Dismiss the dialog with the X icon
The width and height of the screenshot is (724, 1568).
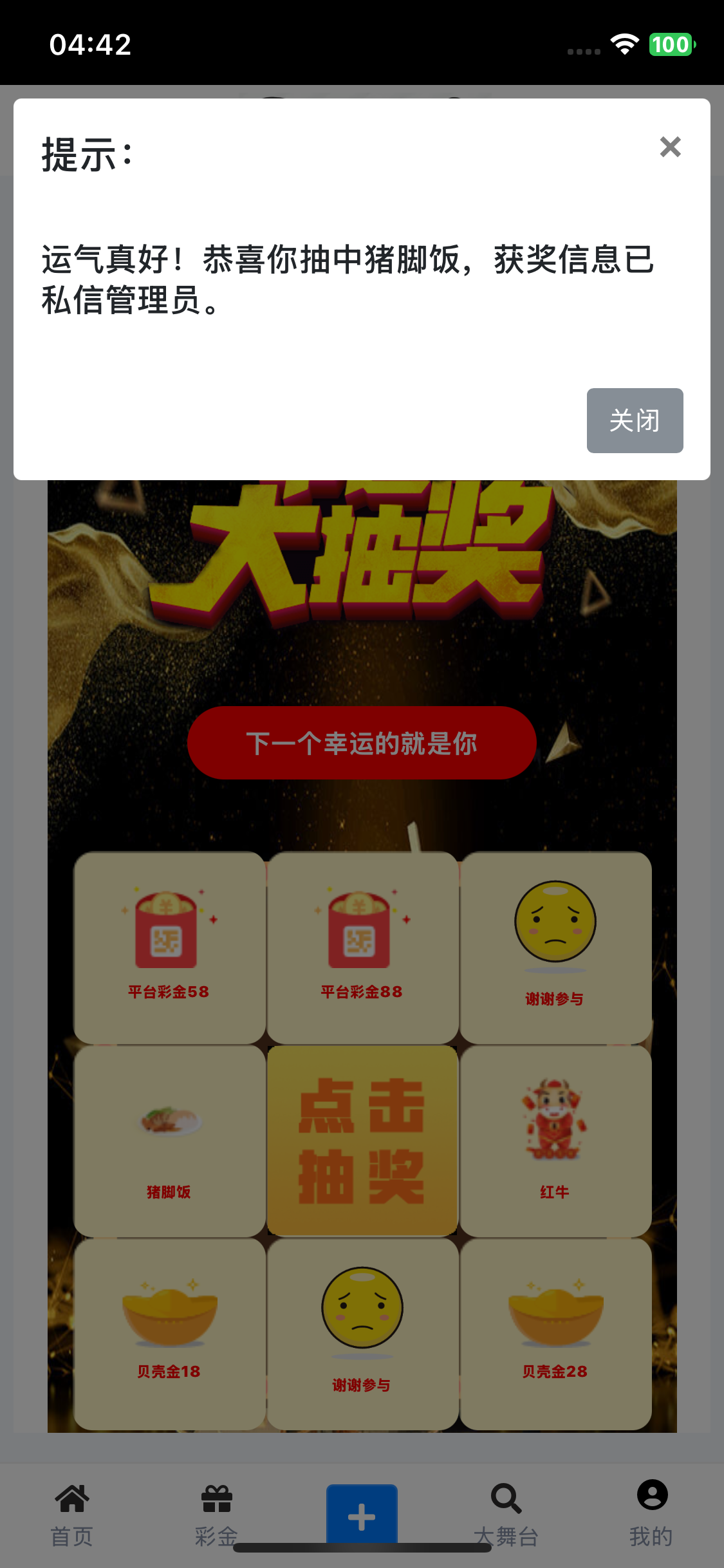pos(670,147)
